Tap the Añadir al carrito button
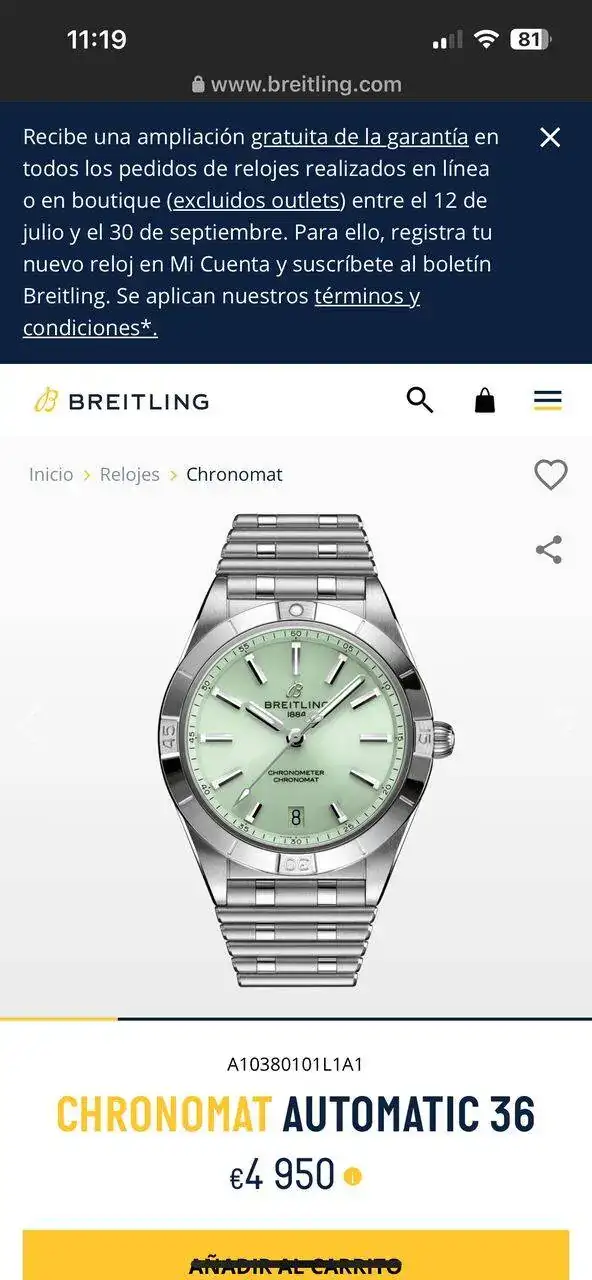Screen dimensions: 592x1280 (296, 1255)
